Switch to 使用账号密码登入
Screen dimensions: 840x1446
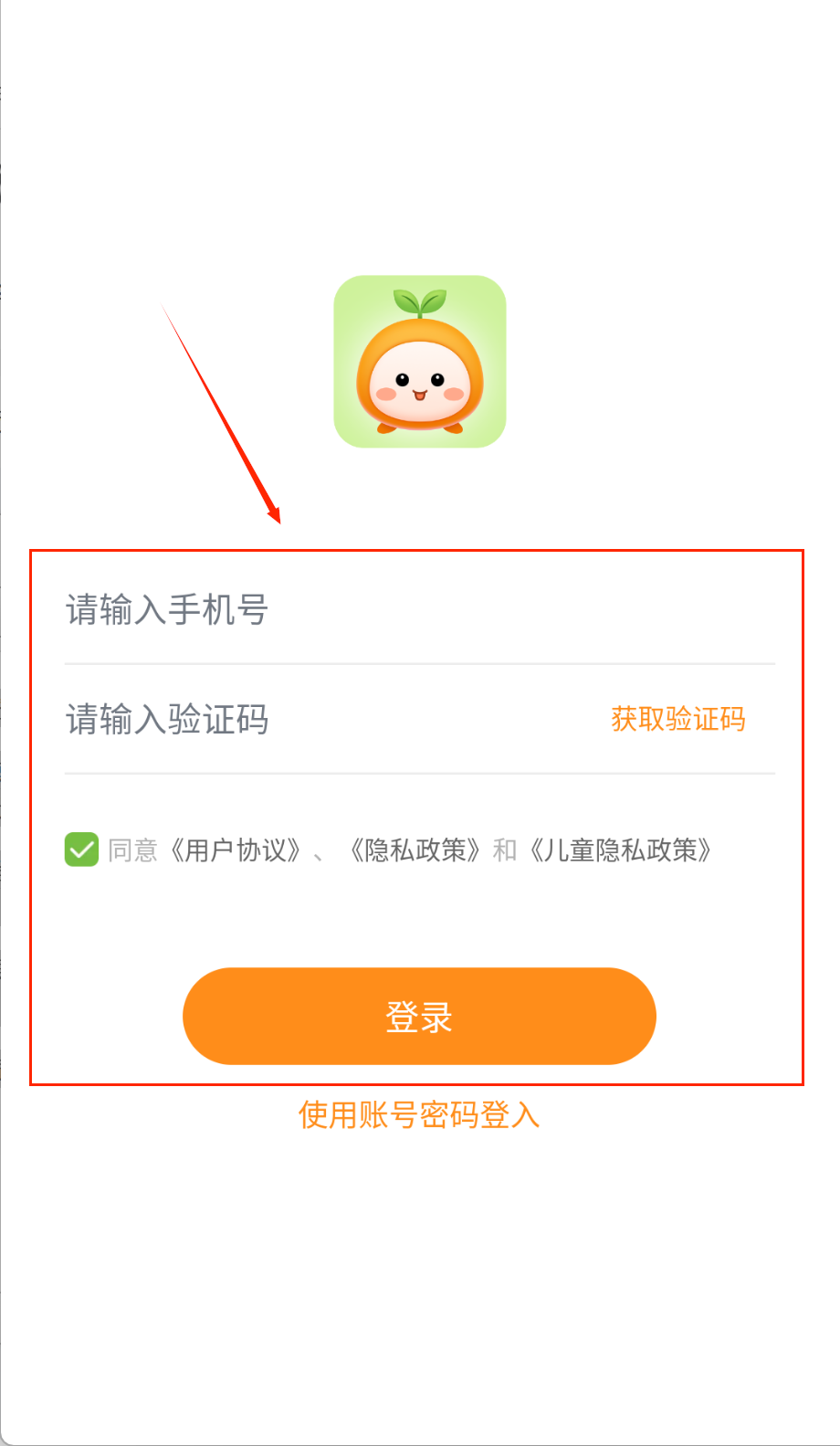tap(419, 1115)
